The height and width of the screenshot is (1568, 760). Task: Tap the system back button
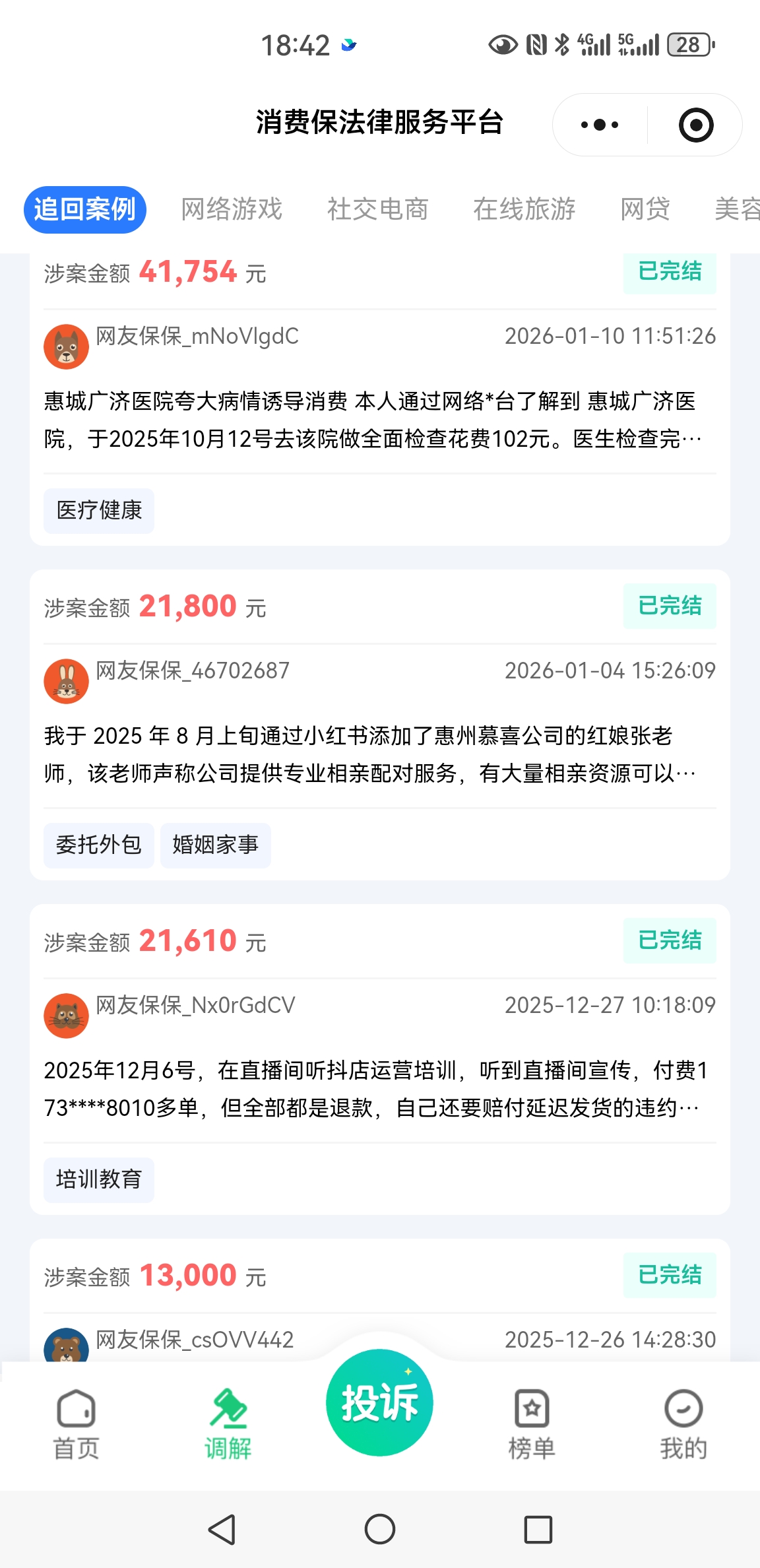[222, 1529]
